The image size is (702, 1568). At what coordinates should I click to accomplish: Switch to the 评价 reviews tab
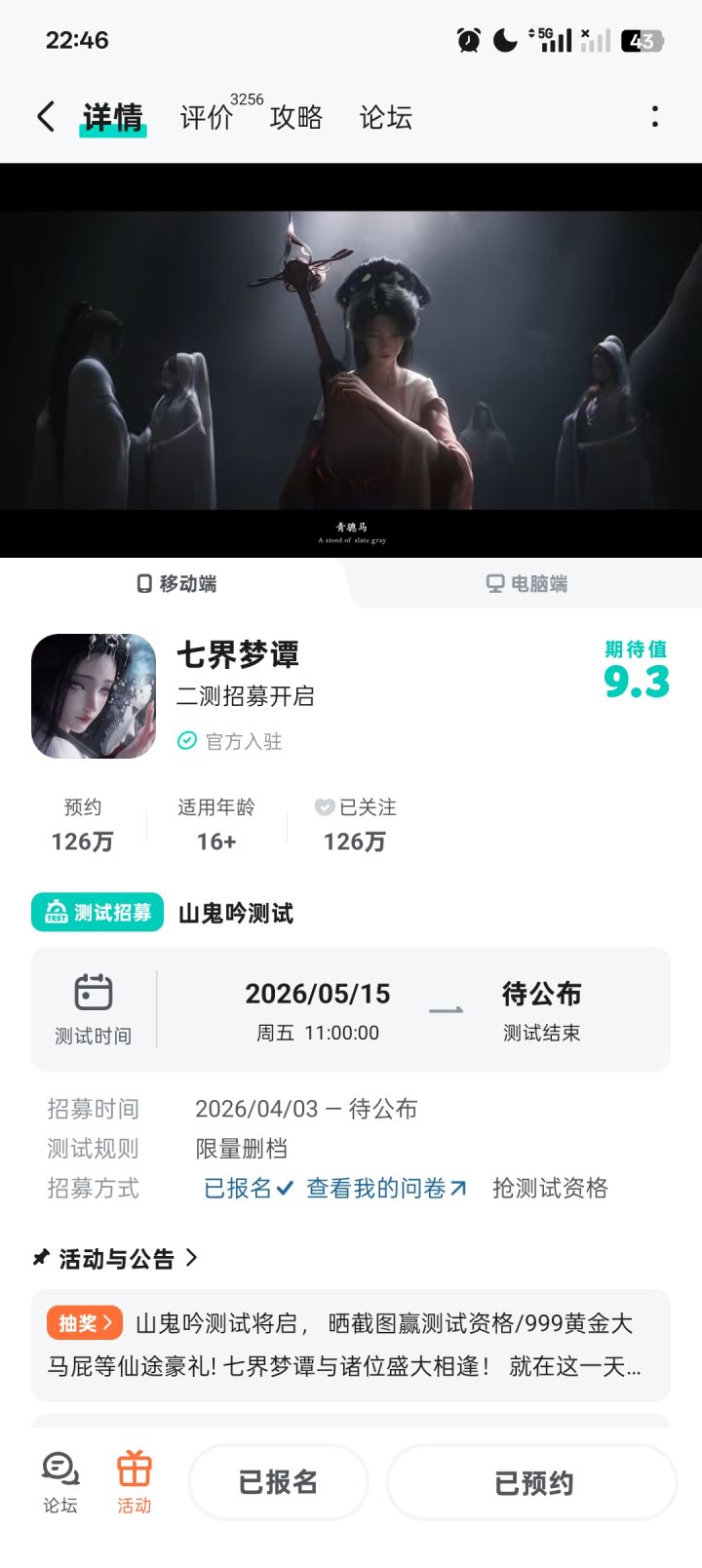click(x=205, y=117)
